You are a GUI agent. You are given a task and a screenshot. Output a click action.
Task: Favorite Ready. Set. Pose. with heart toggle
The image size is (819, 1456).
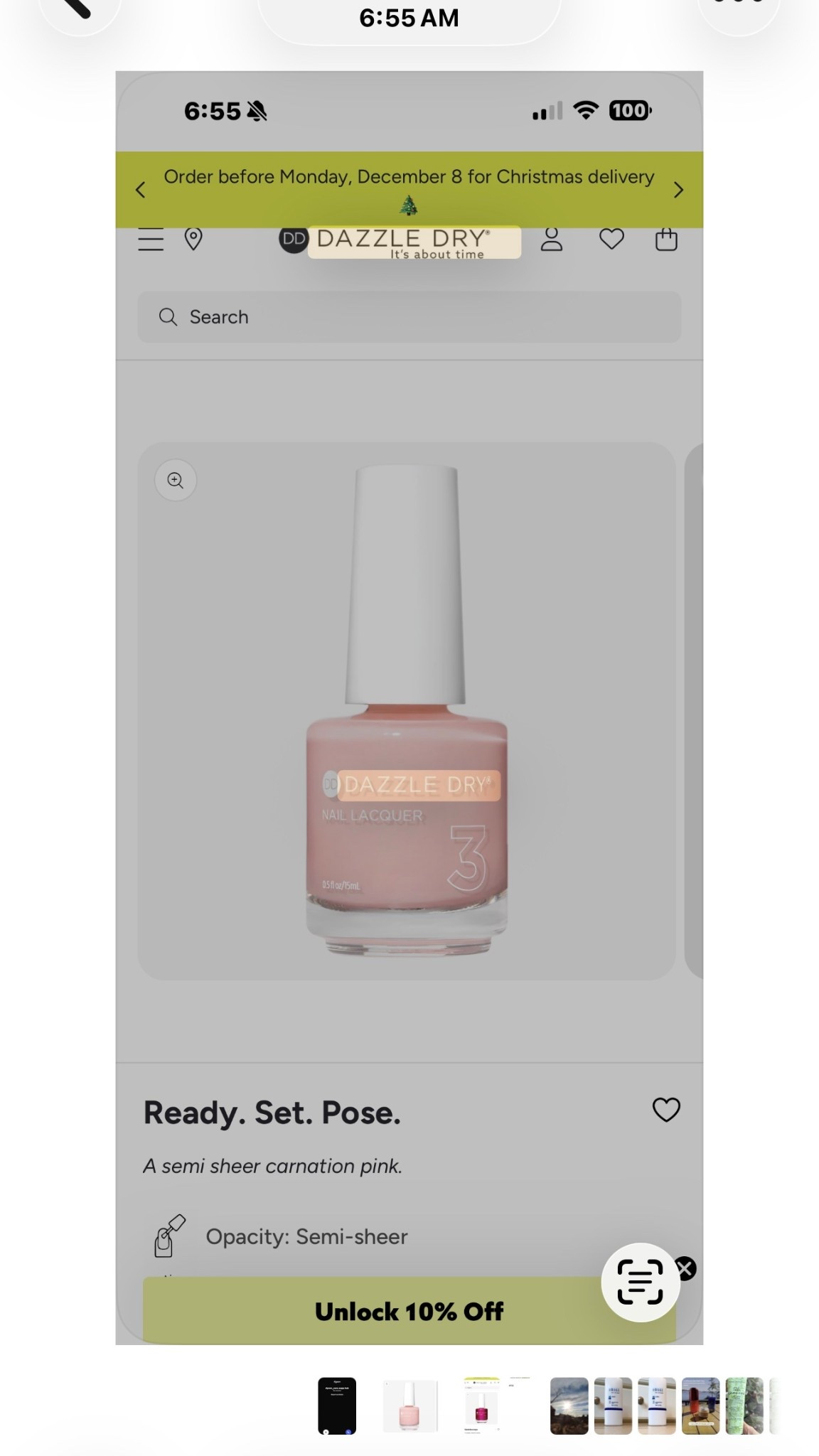pyautogui.click(x=665, y=1109)
